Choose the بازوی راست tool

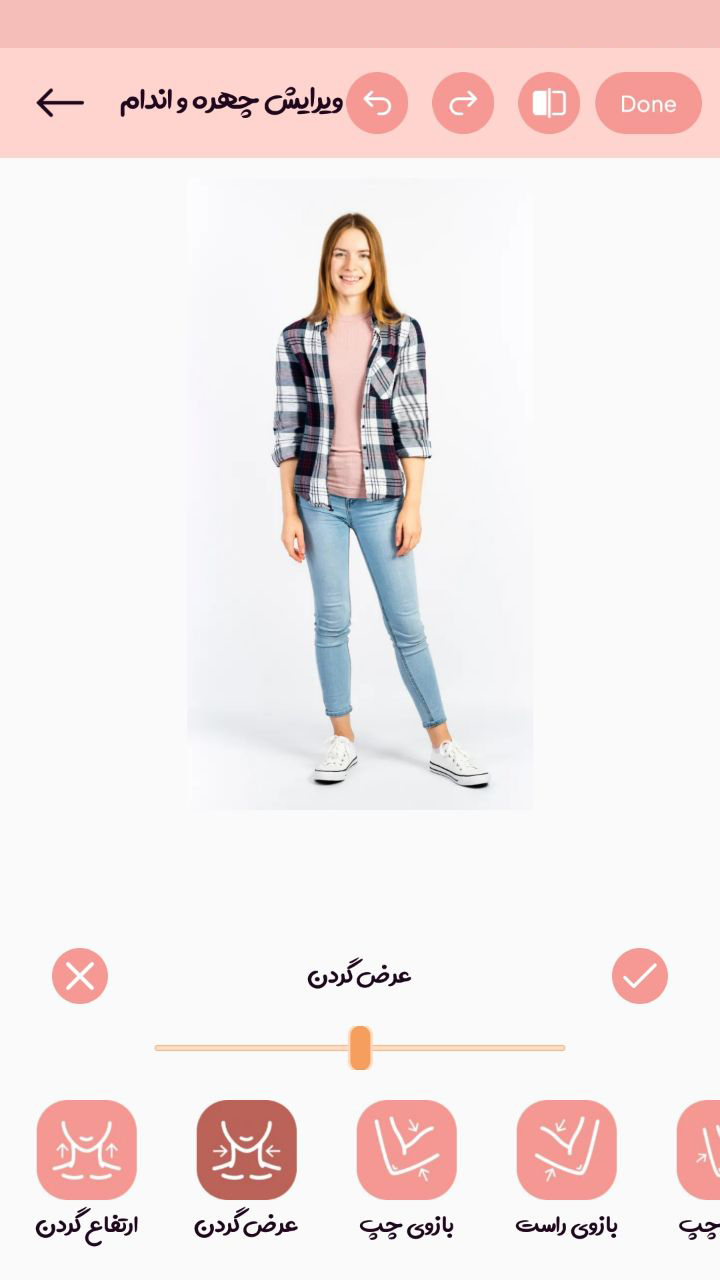[567, 1150]
